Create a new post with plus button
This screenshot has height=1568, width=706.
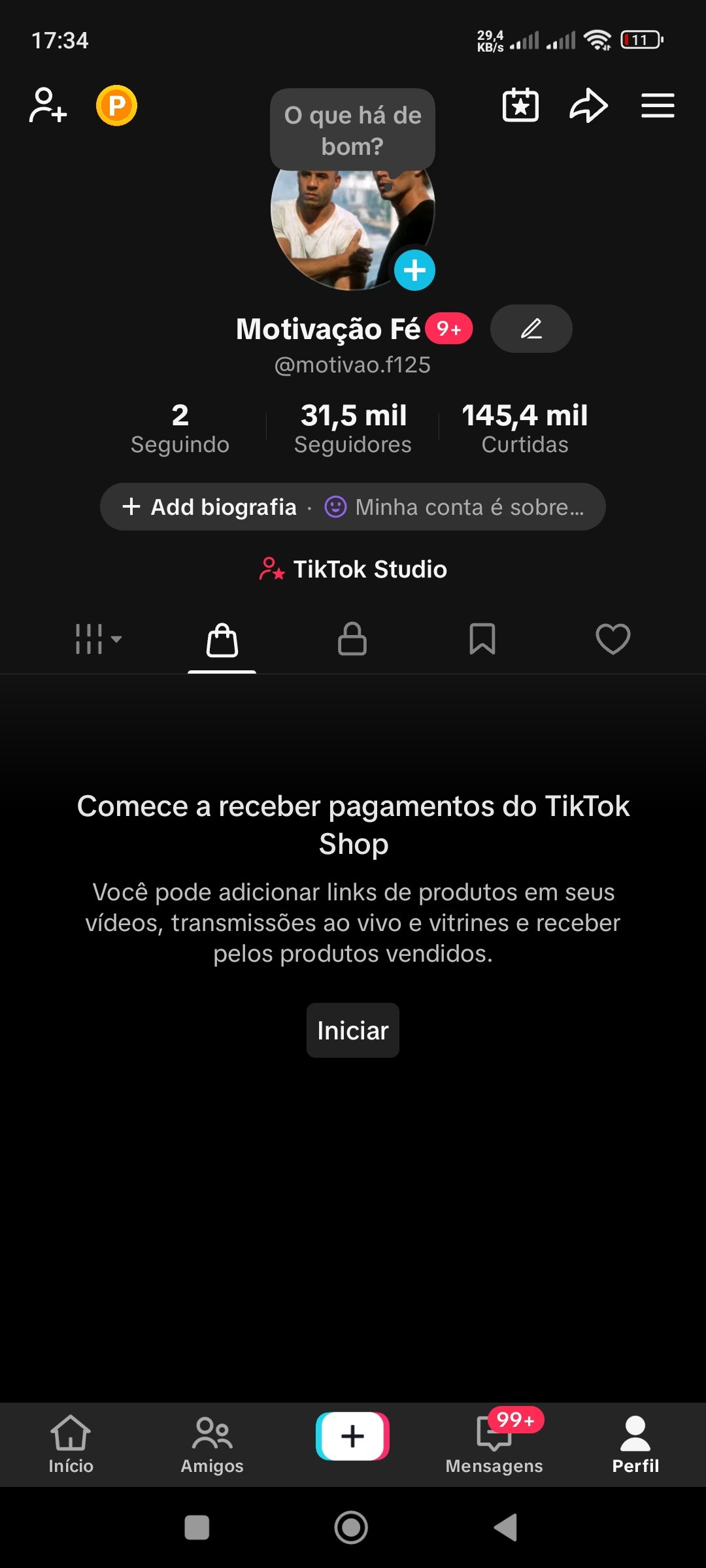coord(353,1436)
